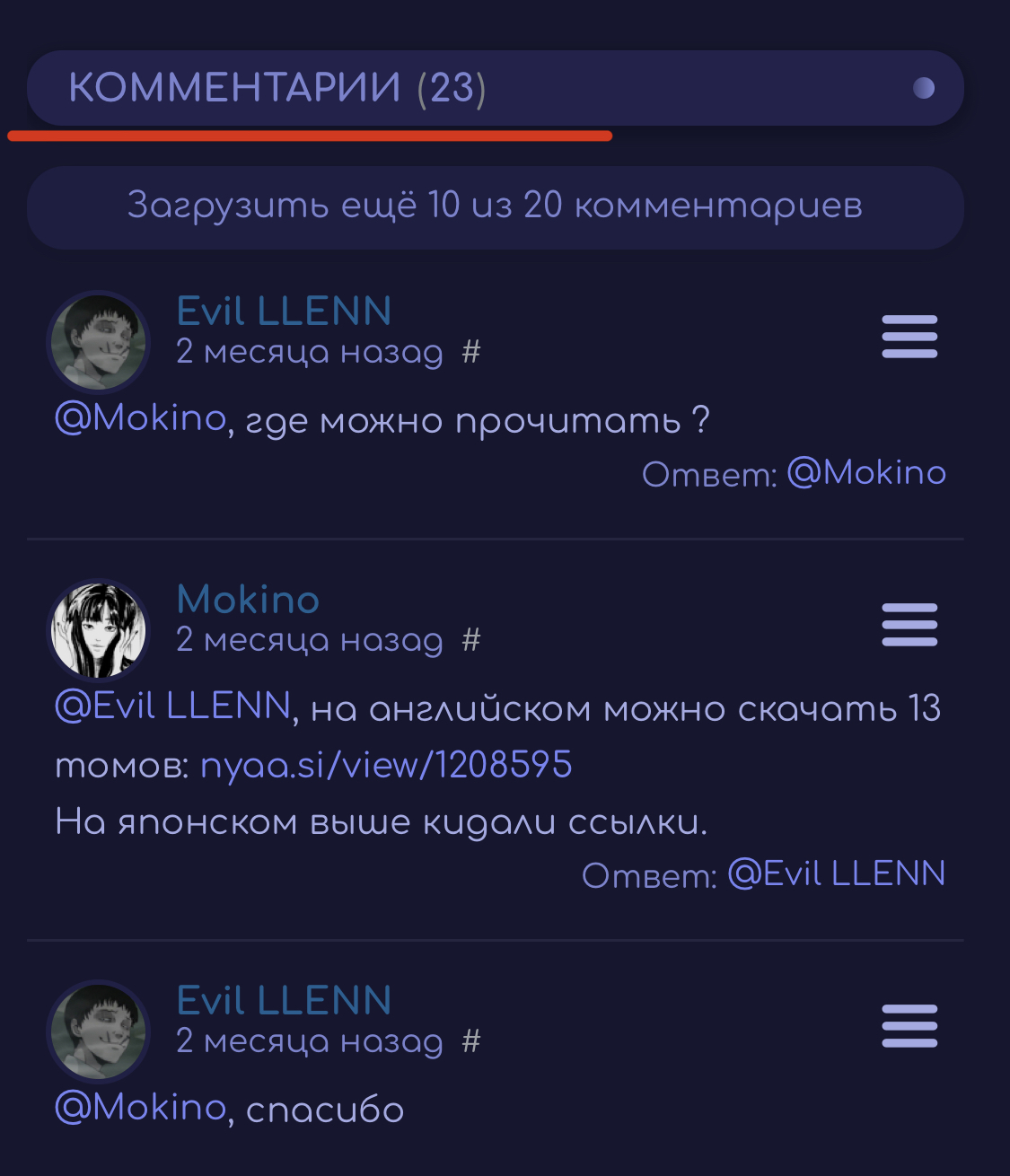Screen dimensions: 1010x1176
Task: Open Mokino's profile name link
Action: pyautogui.click(x=248, y=600)
